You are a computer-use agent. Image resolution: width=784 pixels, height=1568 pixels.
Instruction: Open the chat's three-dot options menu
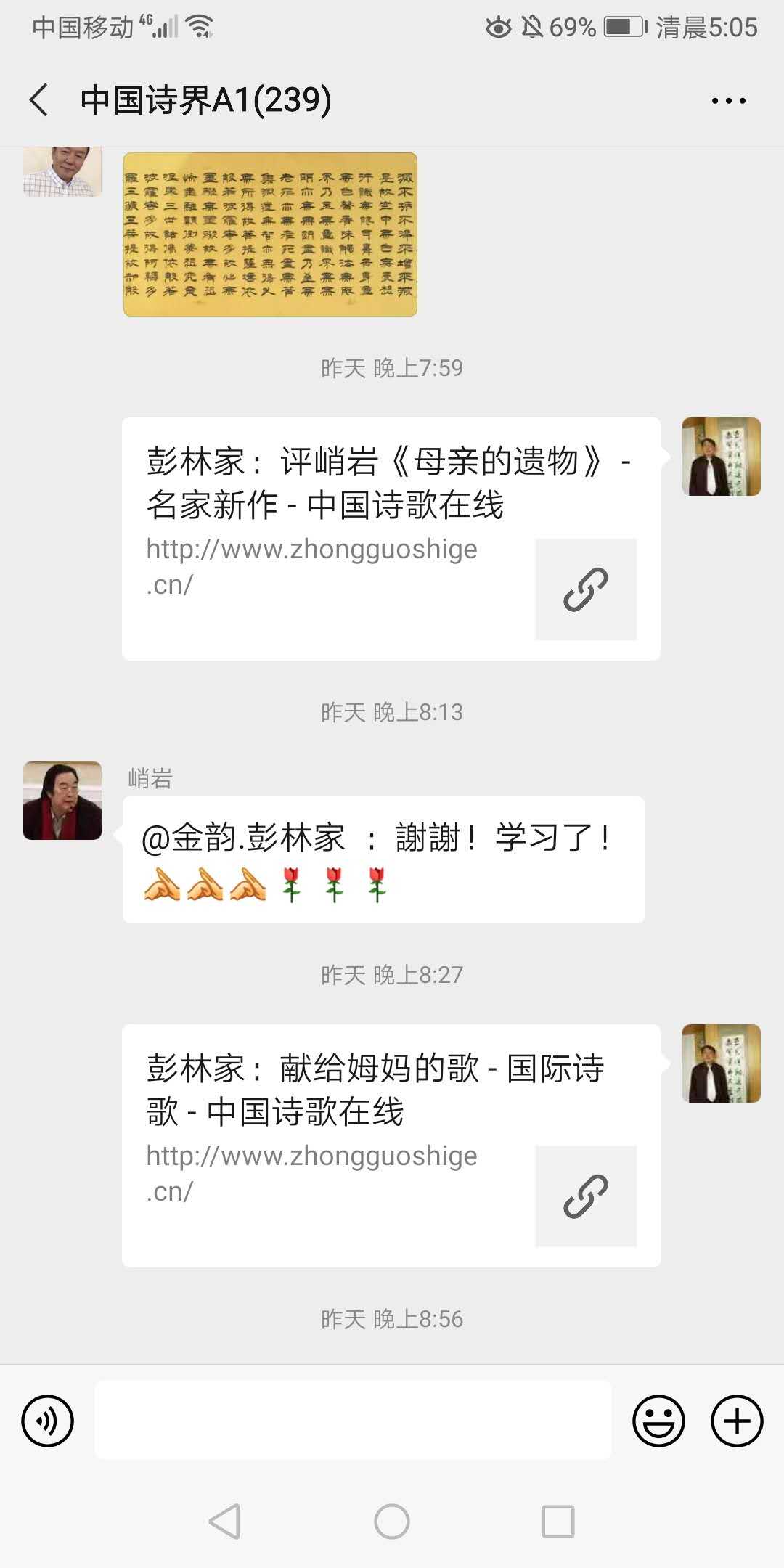pos(728,101)
